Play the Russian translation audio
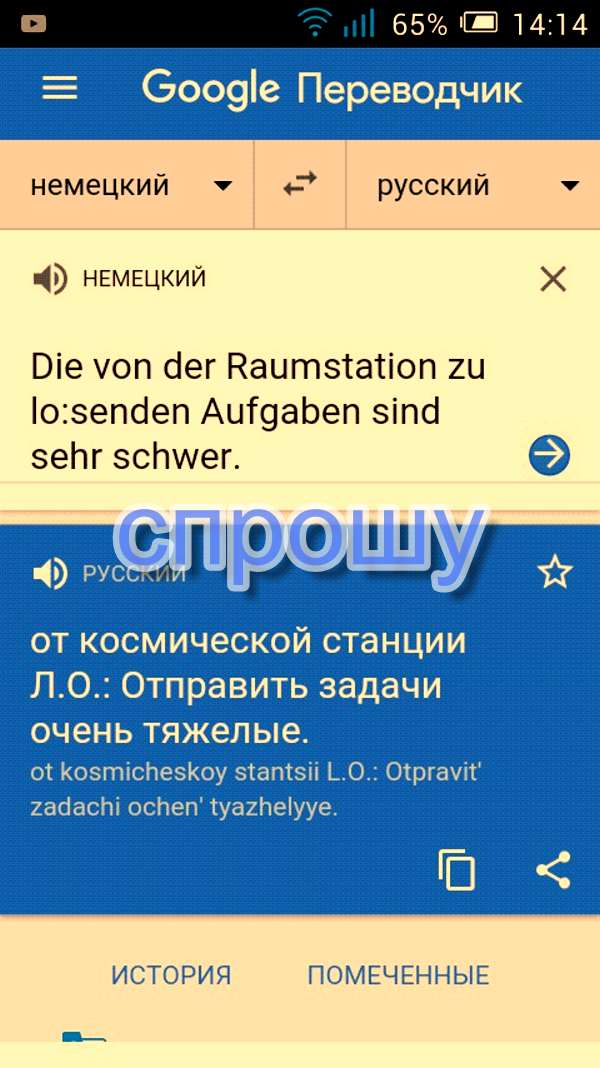 coord(49,574)
